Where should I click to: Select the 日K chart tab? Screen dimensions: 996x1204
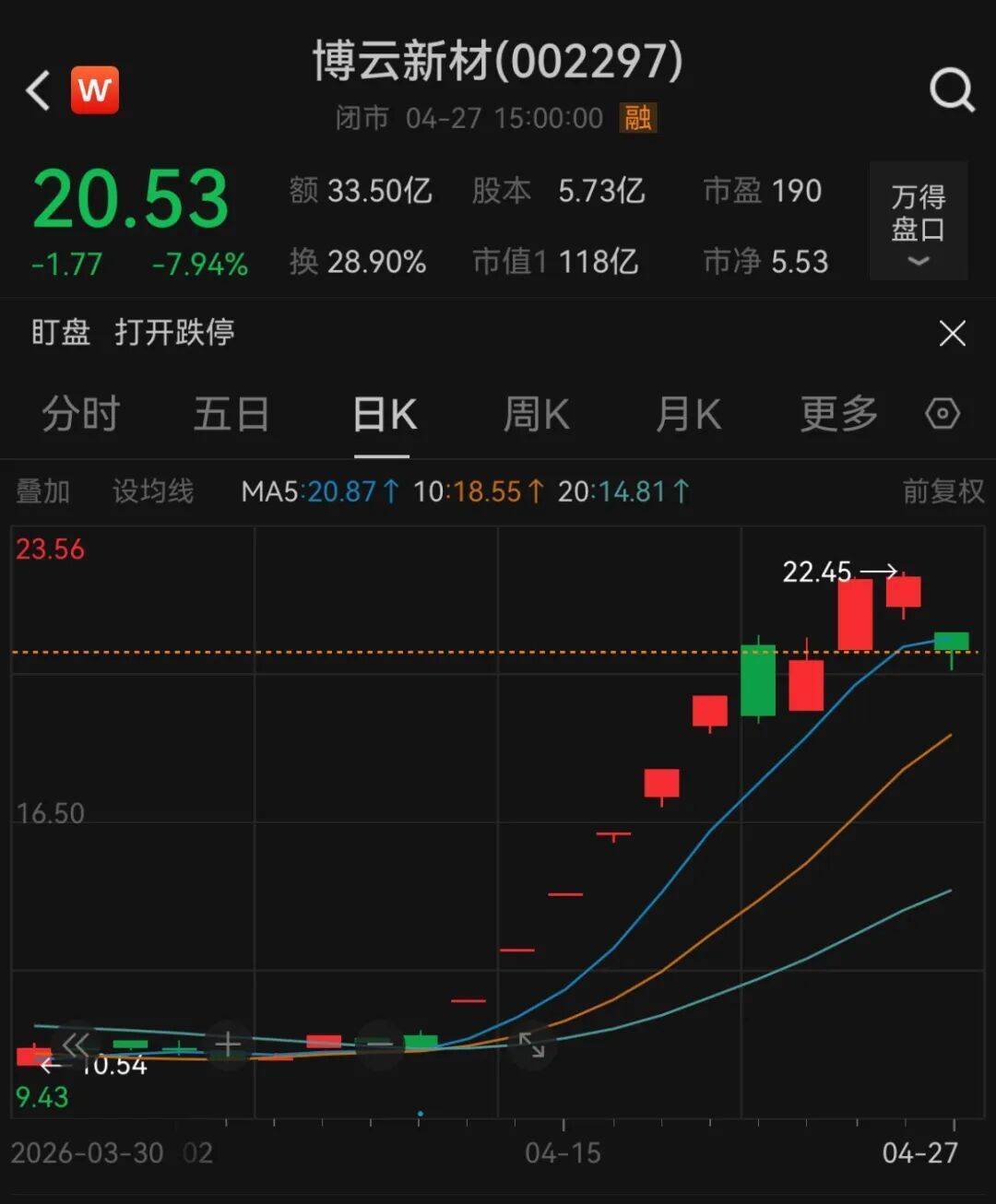pos(384,415)
